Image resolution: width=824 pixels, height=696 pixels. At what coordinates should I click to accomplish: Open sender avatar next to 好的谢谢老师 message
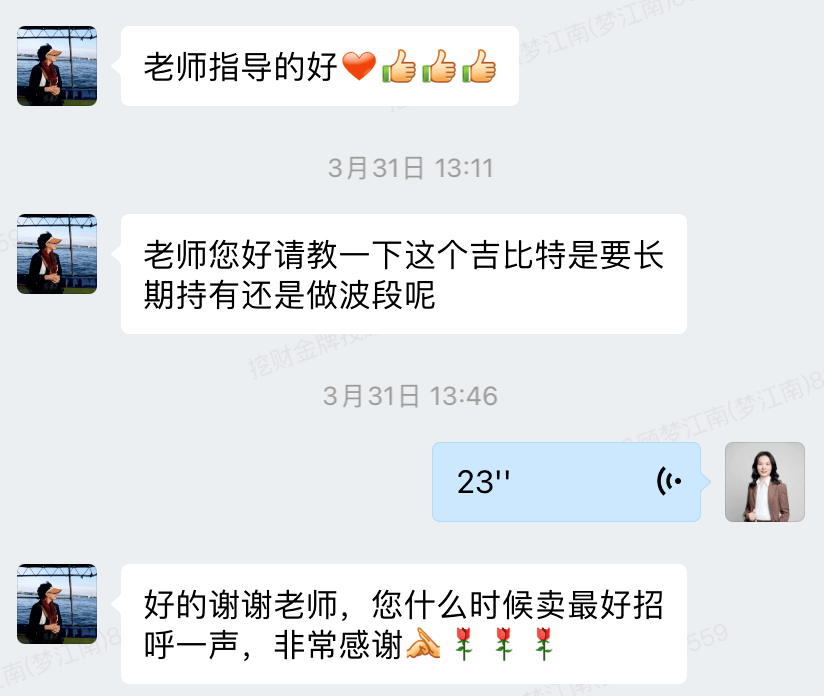57,604
